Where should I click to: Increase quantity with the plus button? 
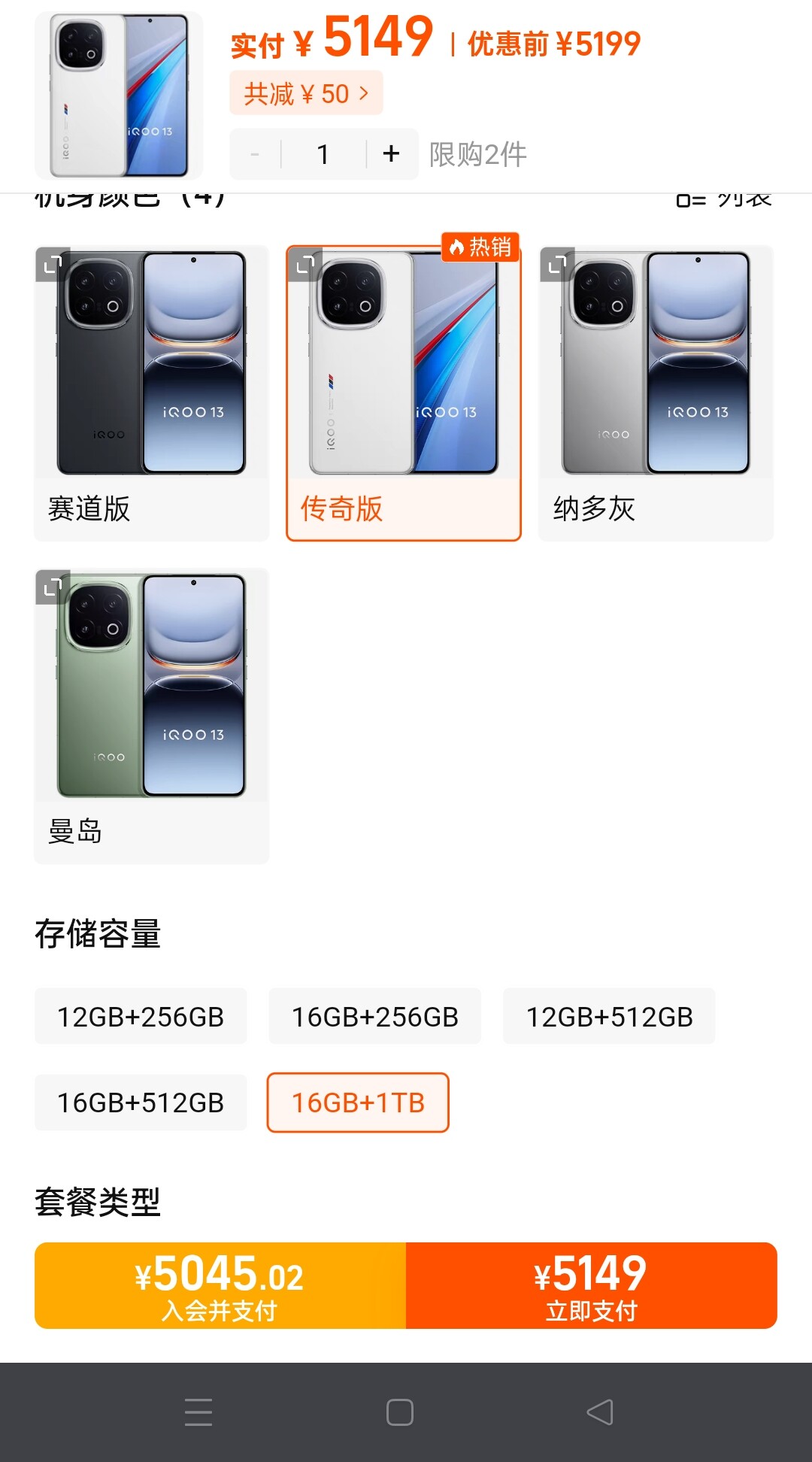[391, 154]
